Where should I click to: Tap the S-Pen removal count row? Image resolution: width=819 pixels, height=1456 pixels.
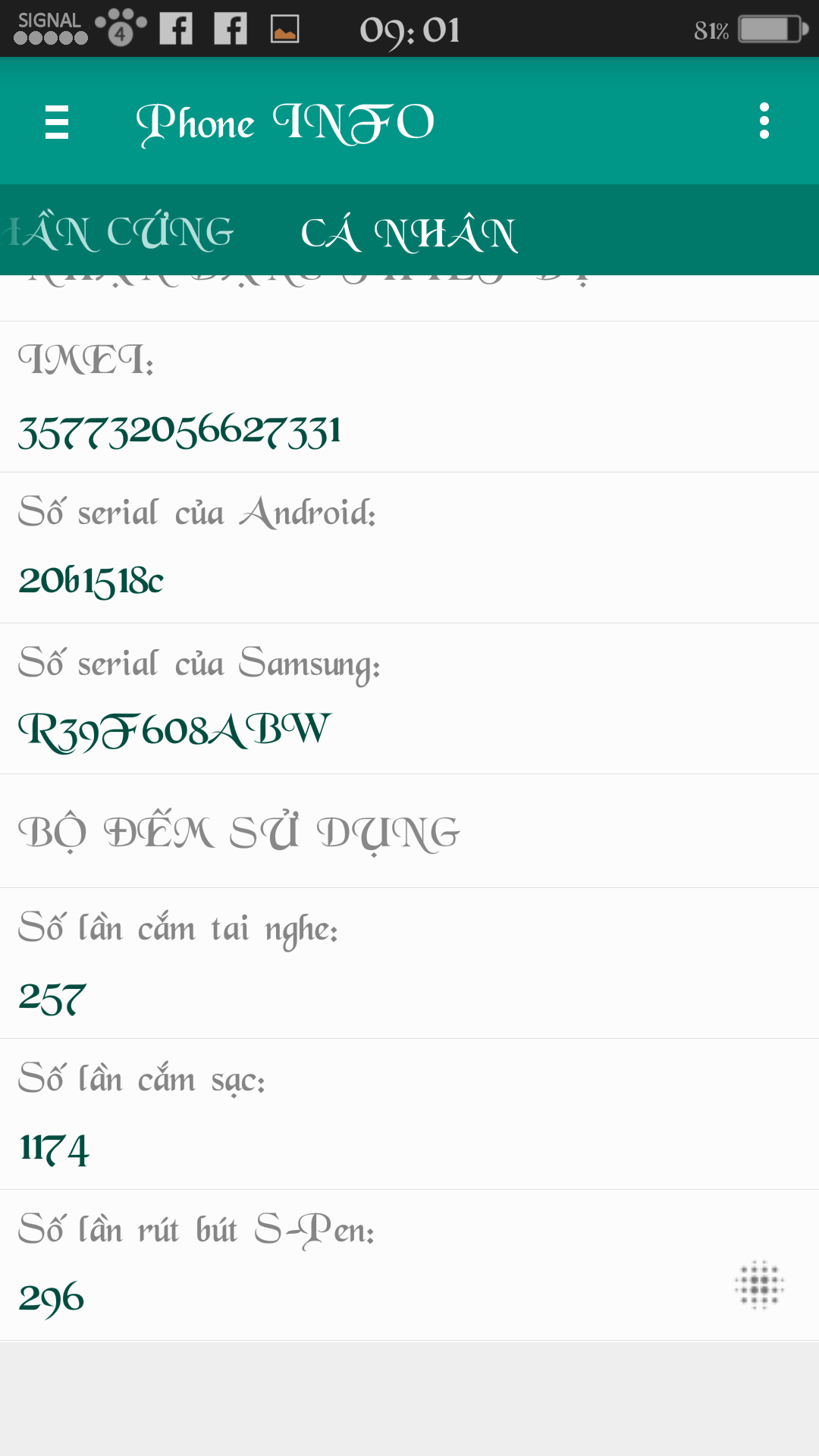[x=409, y=1265]
